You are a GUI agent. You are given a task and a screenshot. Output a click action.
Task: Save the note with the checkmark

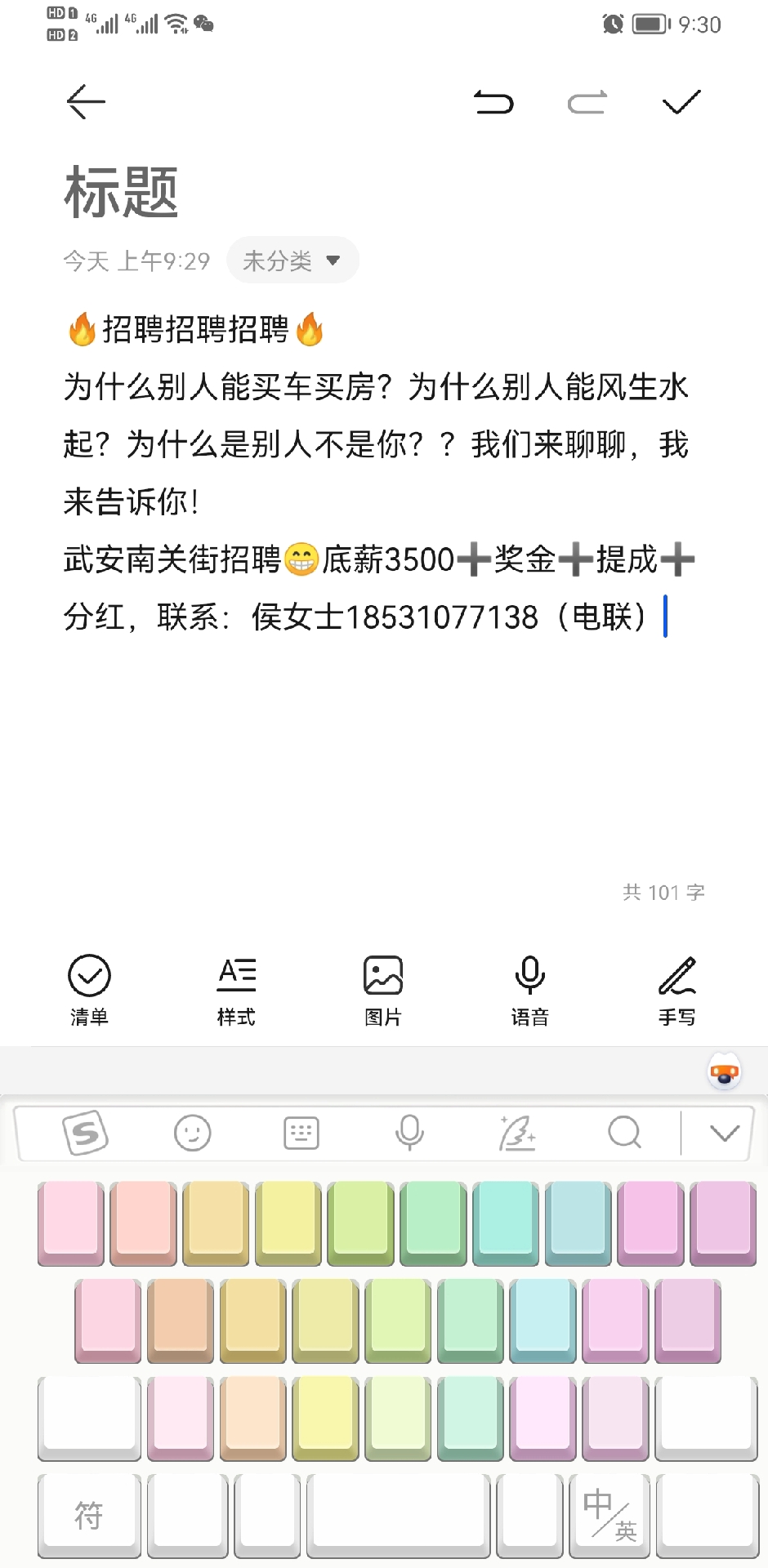(x=681, y=101)
